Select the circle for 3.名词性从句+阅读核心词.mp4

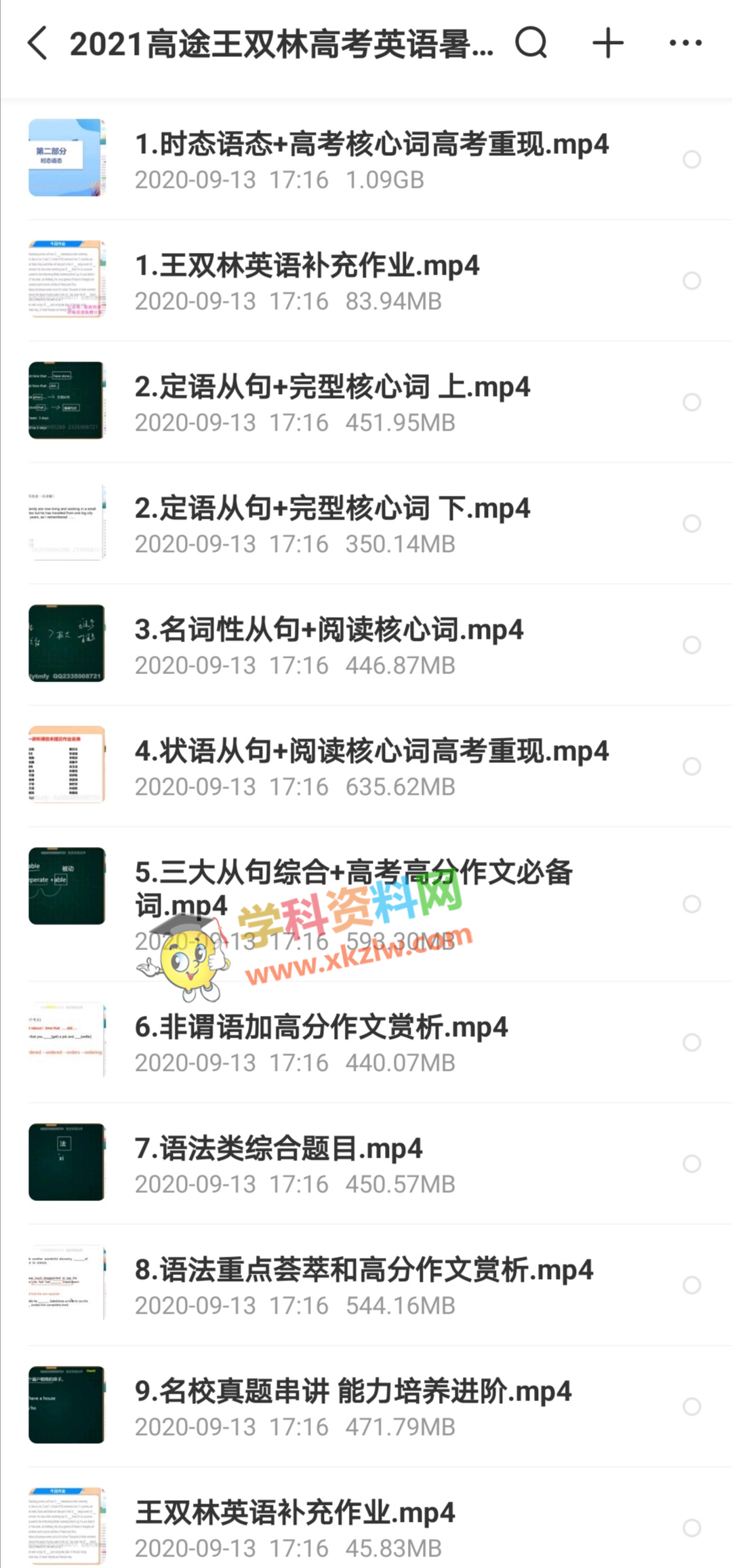(x=691, y=645)
